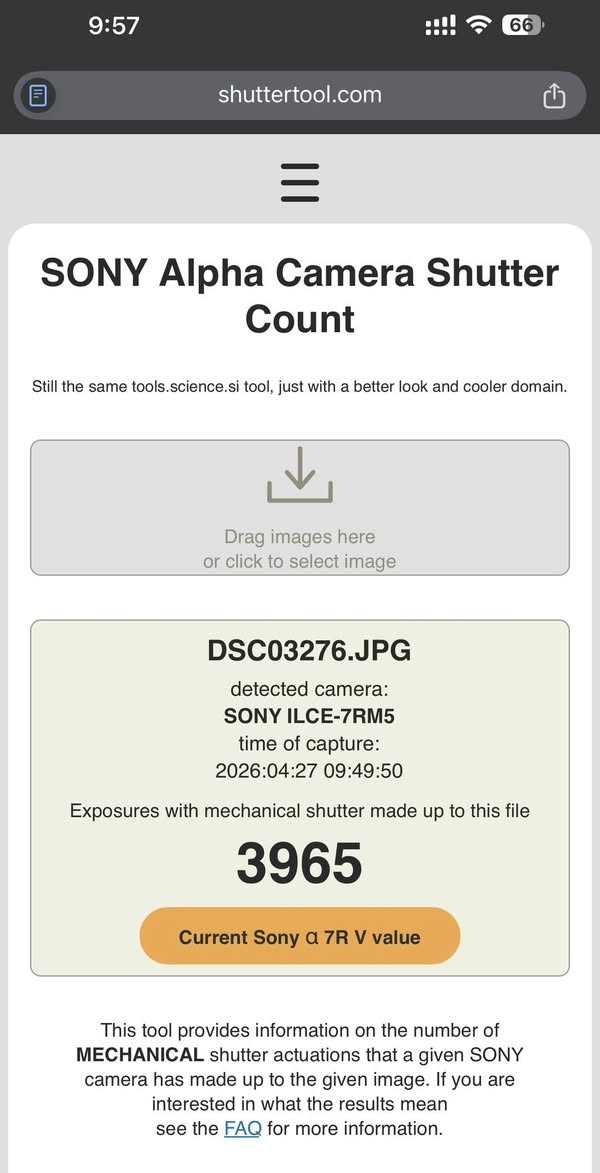
Task: Open the hamburger menu
Action: [x=300, y=182]
